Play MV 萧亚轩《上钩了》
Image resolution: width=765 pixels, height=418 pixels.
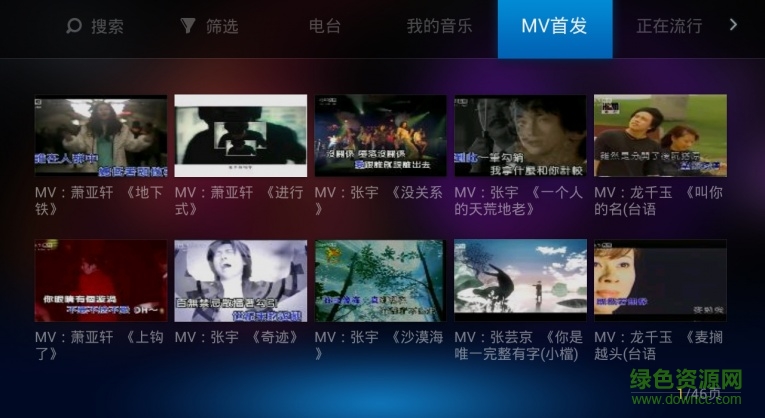point(101,281)
